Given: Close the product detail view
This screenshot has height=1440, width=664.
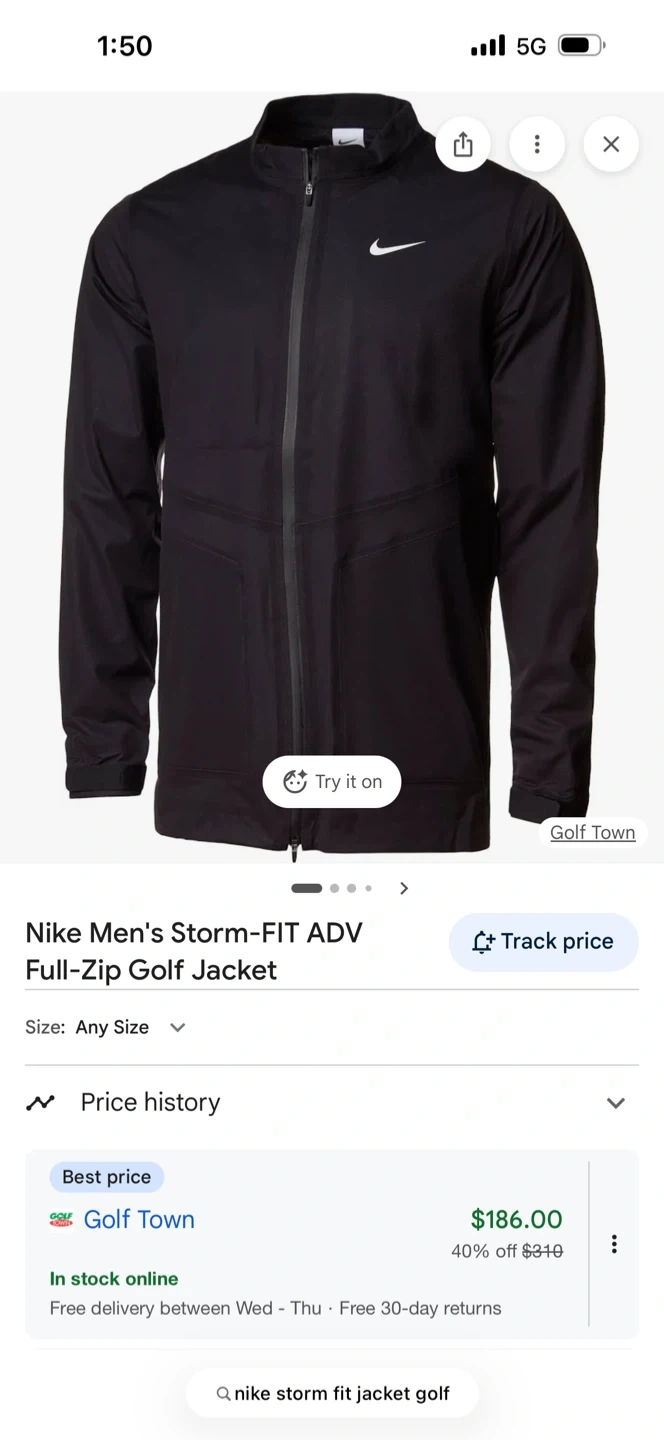Looking at the screenshot, I should point(611,145).
